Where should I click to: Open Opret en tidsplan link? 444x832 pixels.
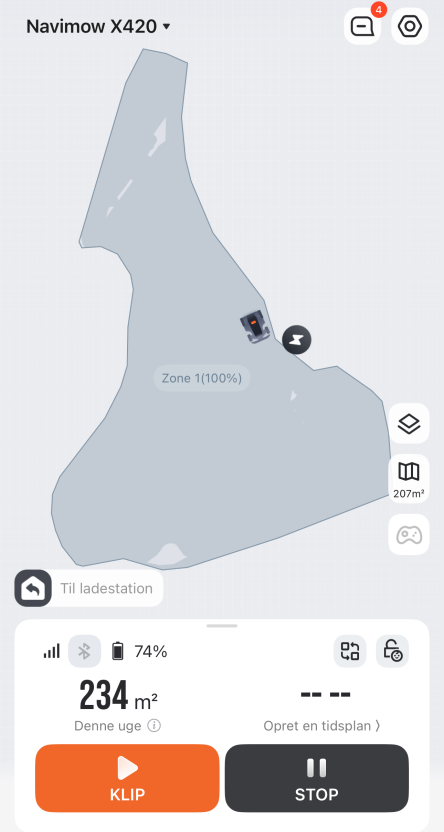click(322, 725)
